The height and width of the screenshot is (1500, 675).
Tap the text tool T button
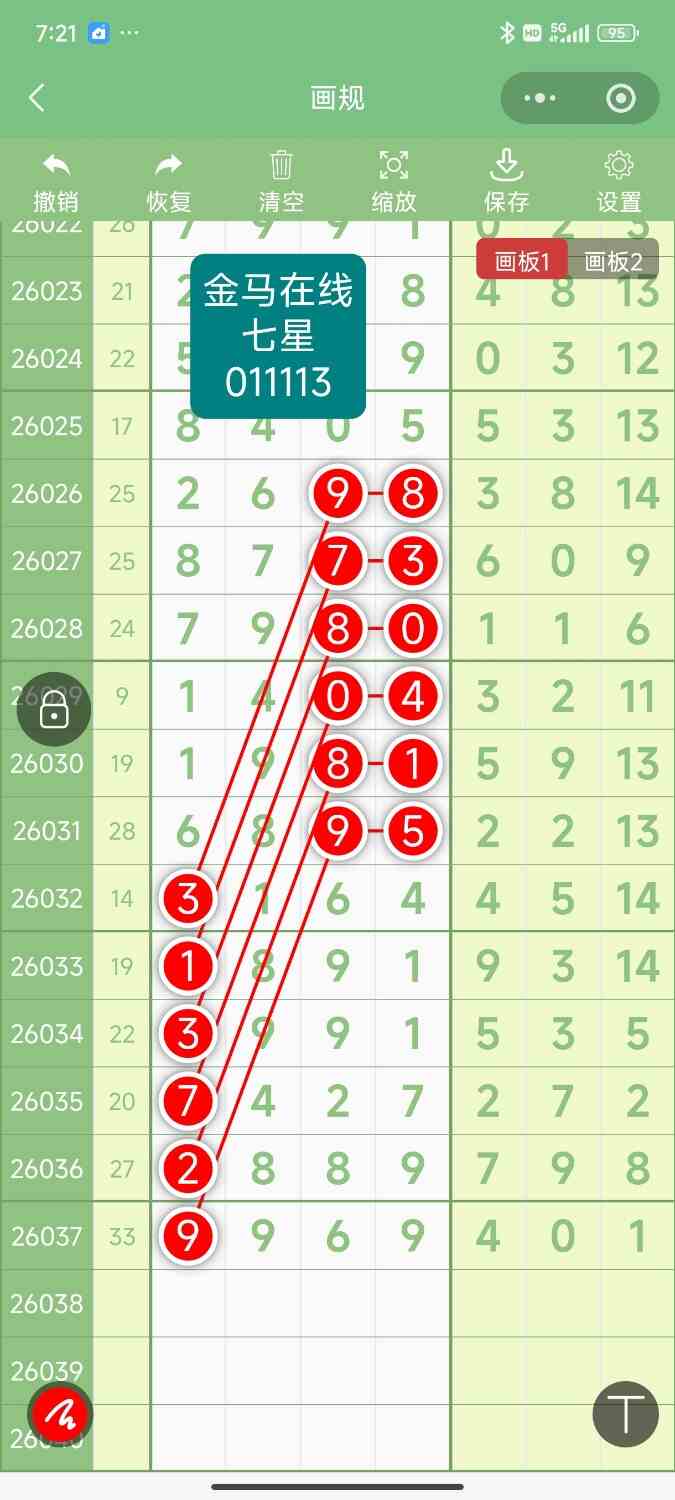pyautogui.click(x=626, y=1415)
